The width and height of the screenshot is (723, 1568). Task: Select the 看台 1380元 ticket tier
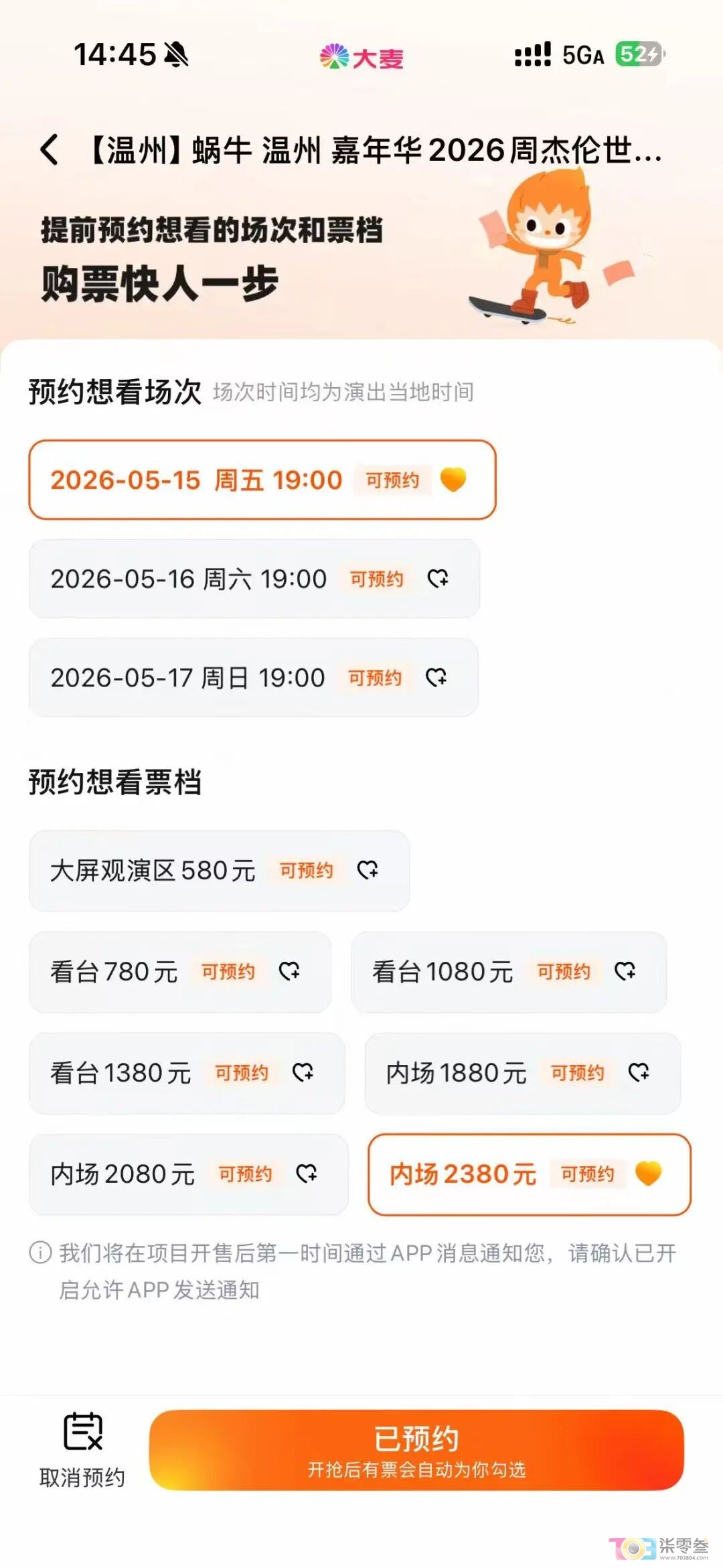[x=187, y=1073]
